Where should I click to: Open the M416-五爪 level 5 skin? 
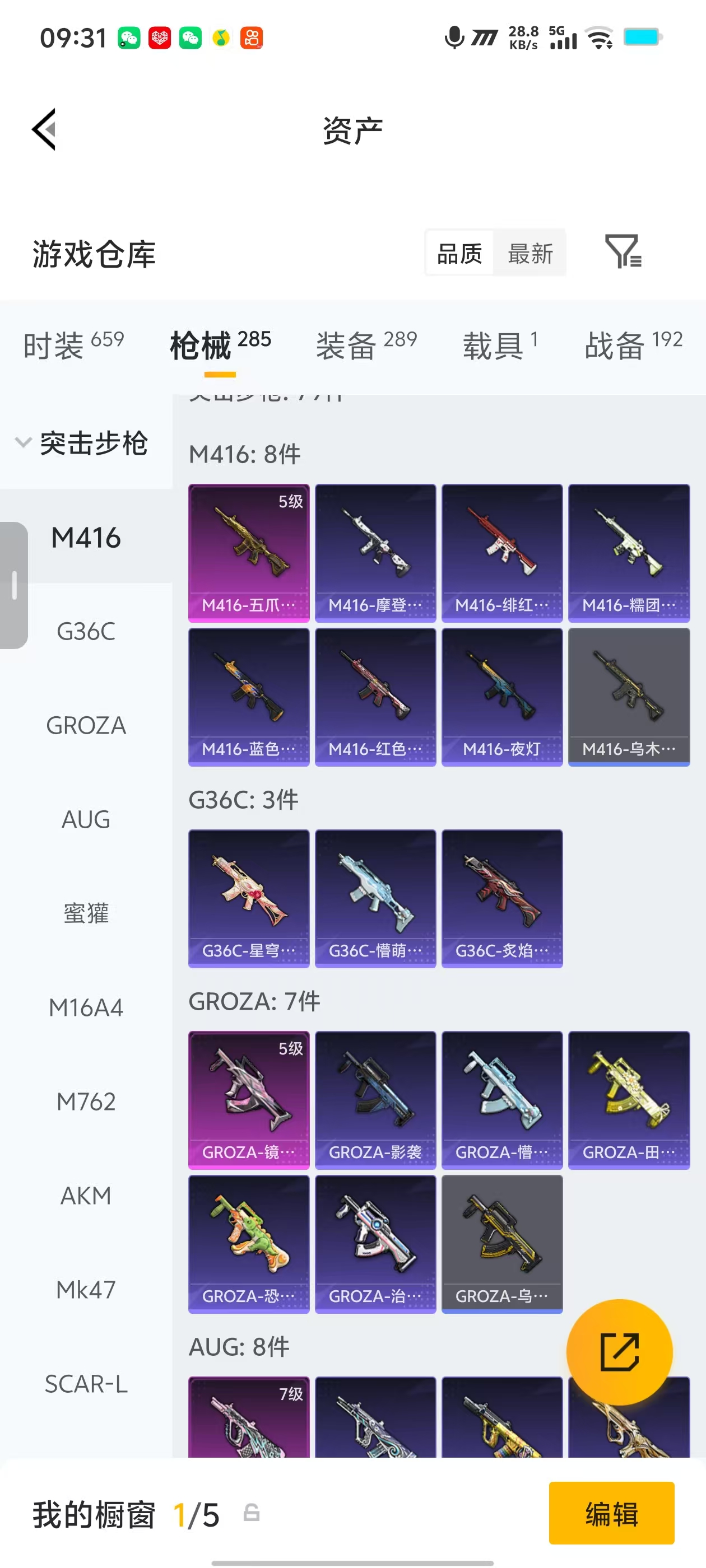pos(249,553)
